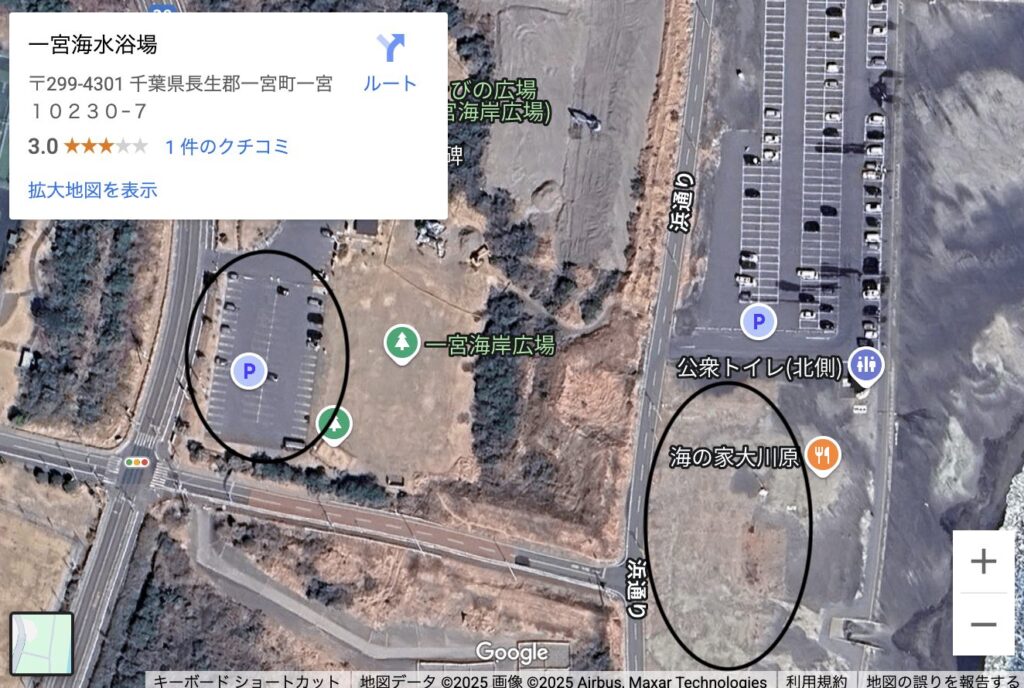Screen dimensions: 1024x688
Task: Open the parking marker above 公衆トイレ(北側)
Action: (x=758, y=321)
